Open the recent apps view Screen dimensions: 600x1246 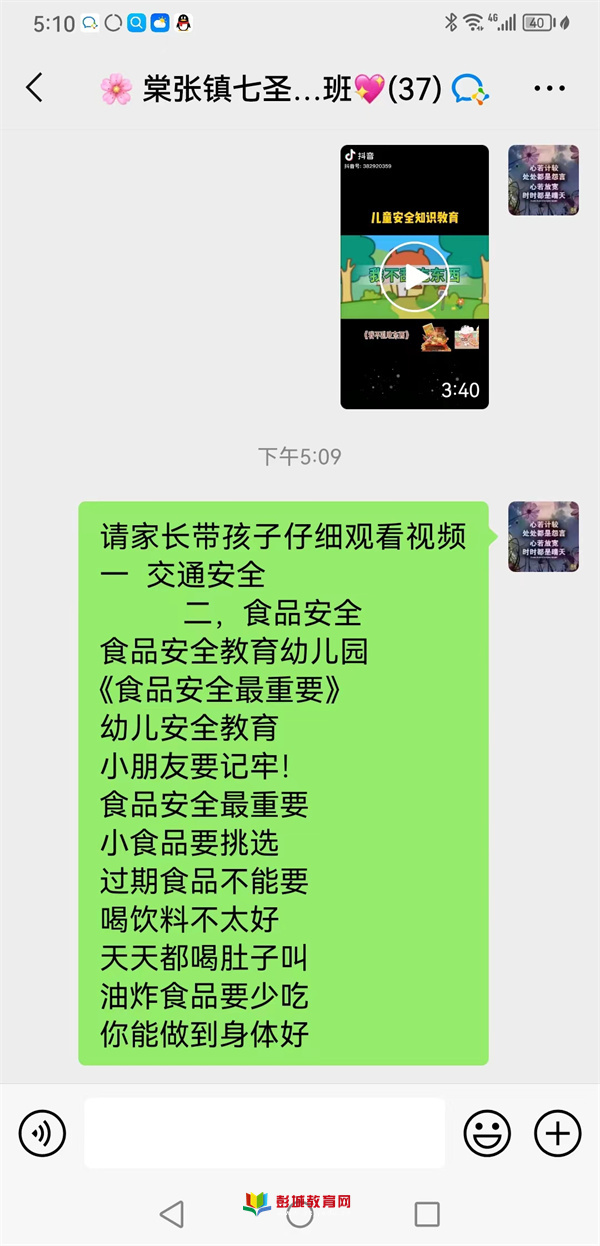tap(427, 1214)
